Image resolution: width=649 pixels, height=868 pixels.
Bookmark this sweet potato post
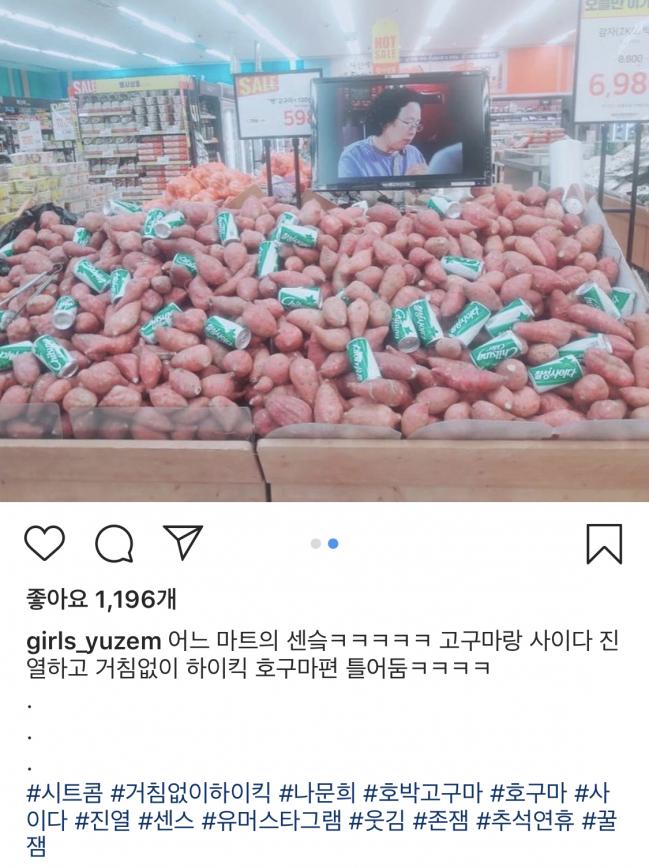(x=604, y=543)
